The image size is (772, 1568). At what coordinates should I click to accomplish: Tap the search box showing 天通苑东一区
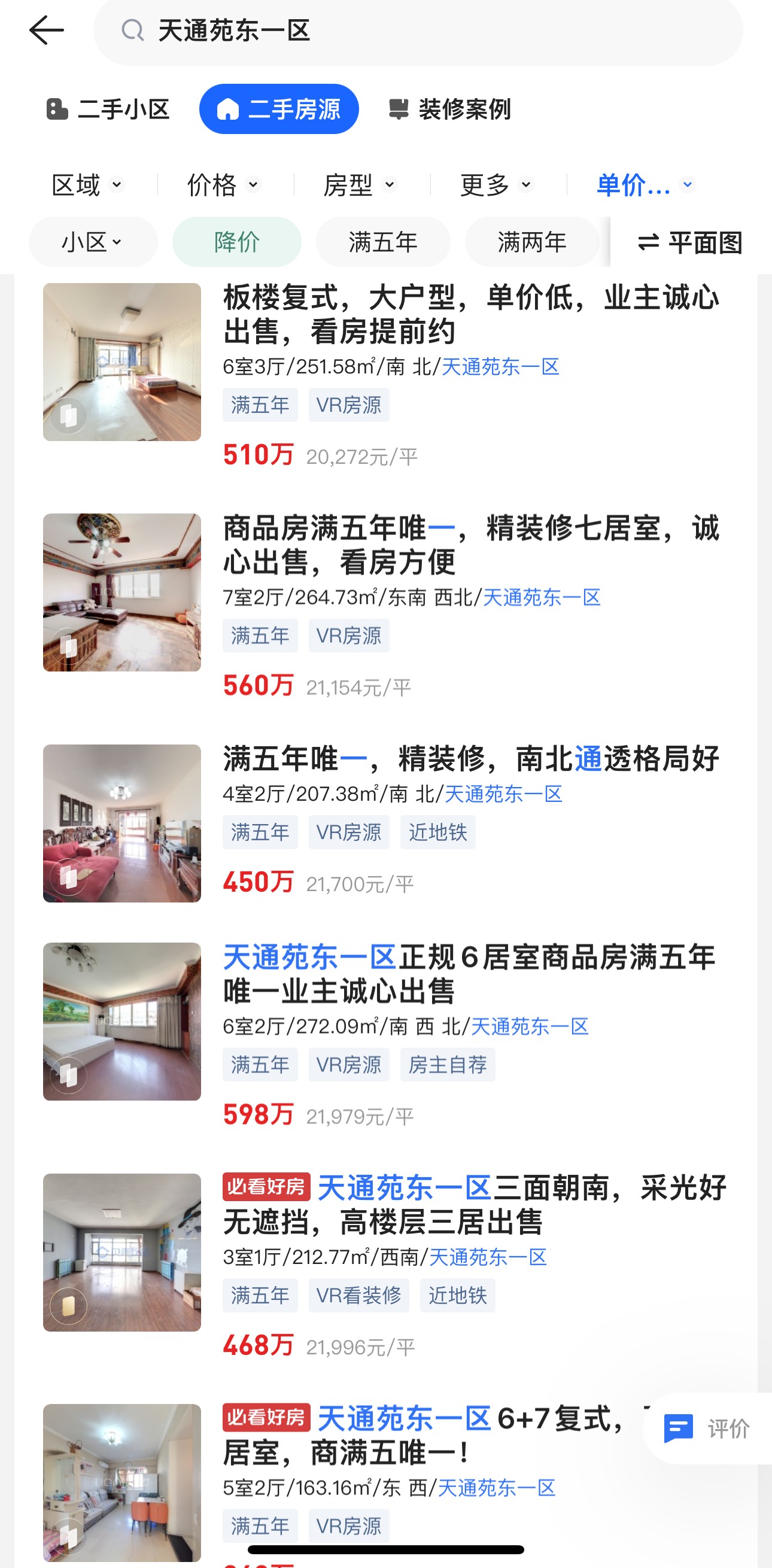point(417,31)
